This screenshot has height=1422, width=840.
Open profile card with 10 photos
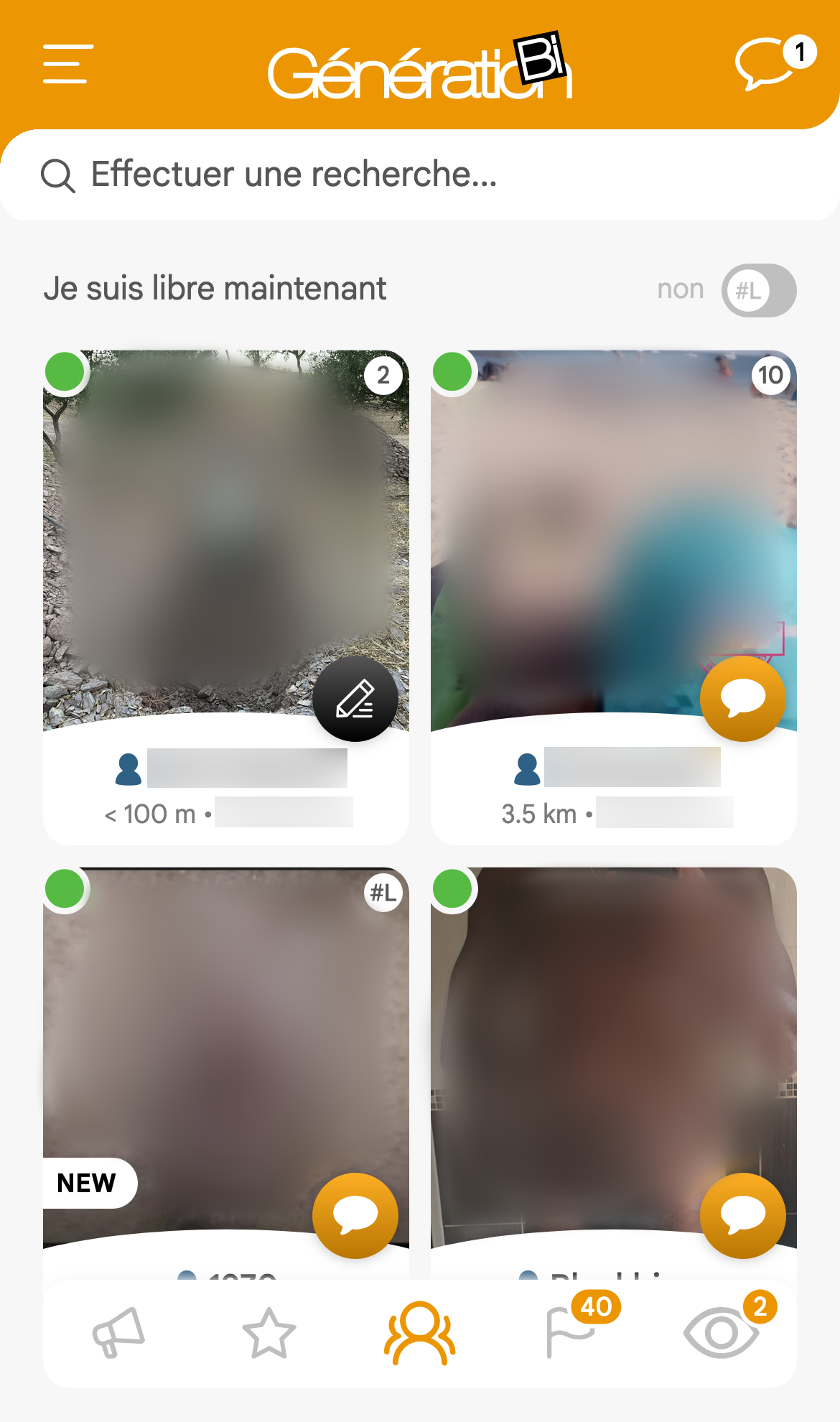coord(614,597)
